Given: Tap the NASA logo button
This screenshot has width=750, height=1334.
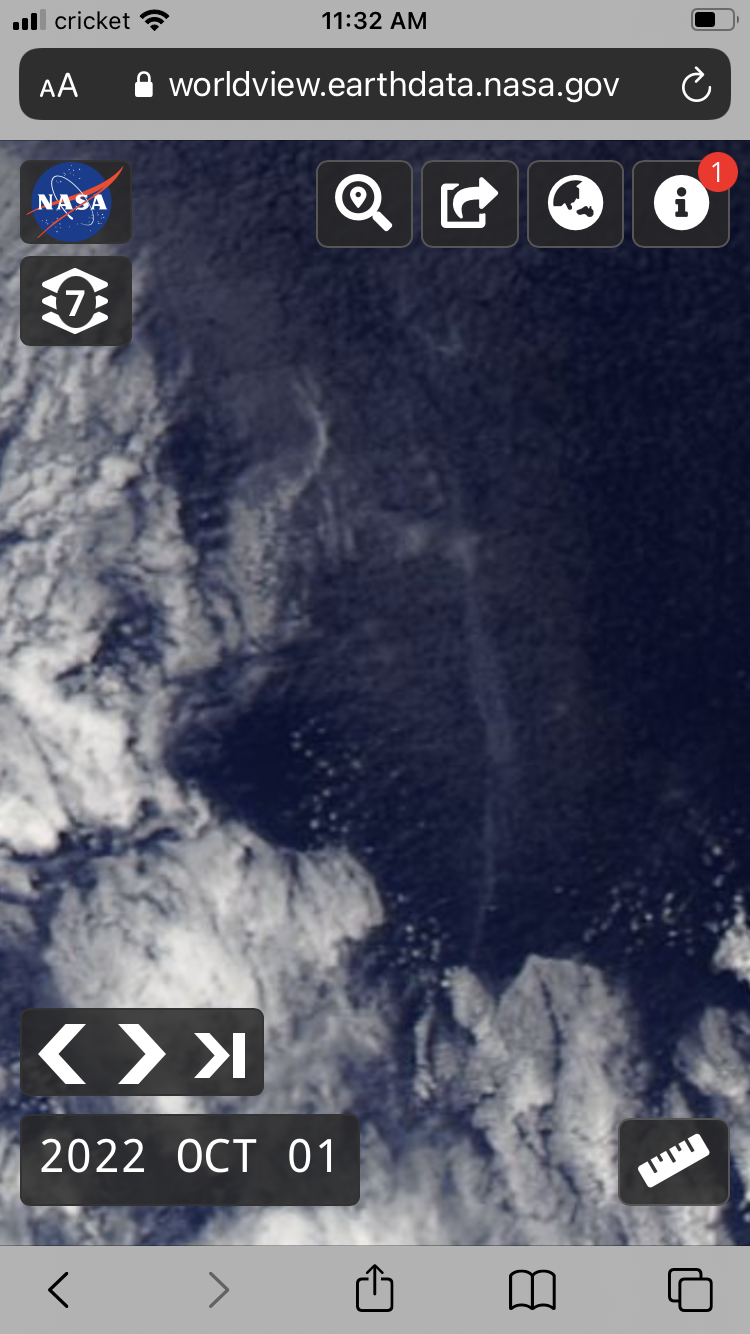Looking at the screenshot, I should click(76, 201).
